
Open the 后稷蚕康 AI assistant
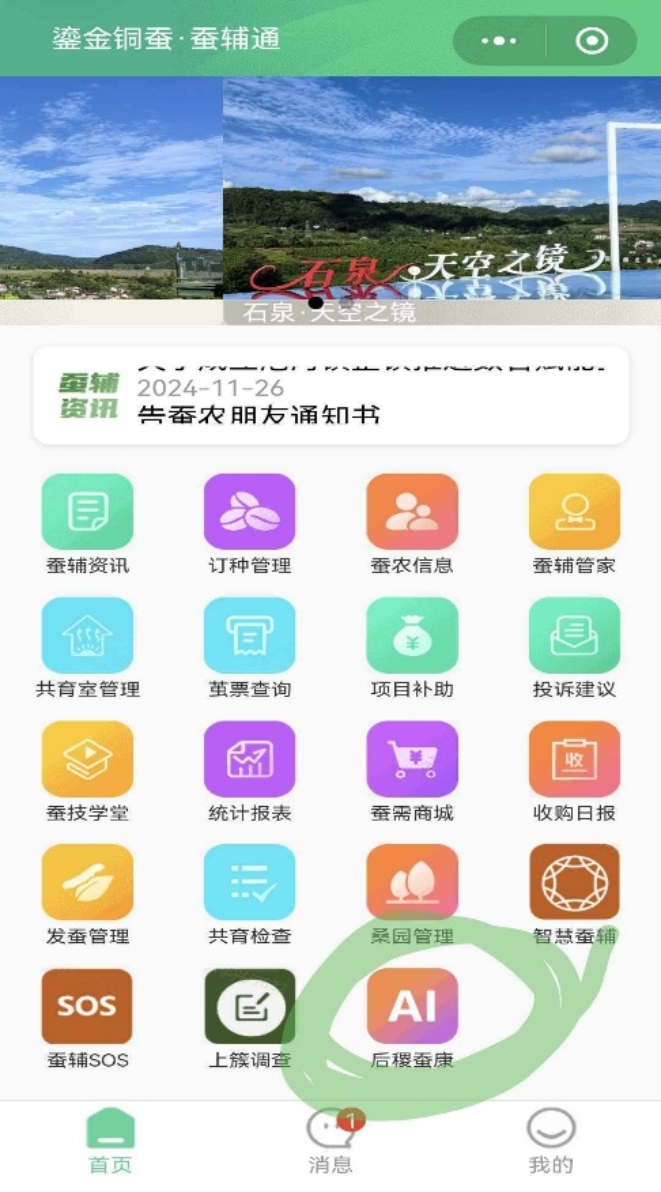pos(412,1007)
